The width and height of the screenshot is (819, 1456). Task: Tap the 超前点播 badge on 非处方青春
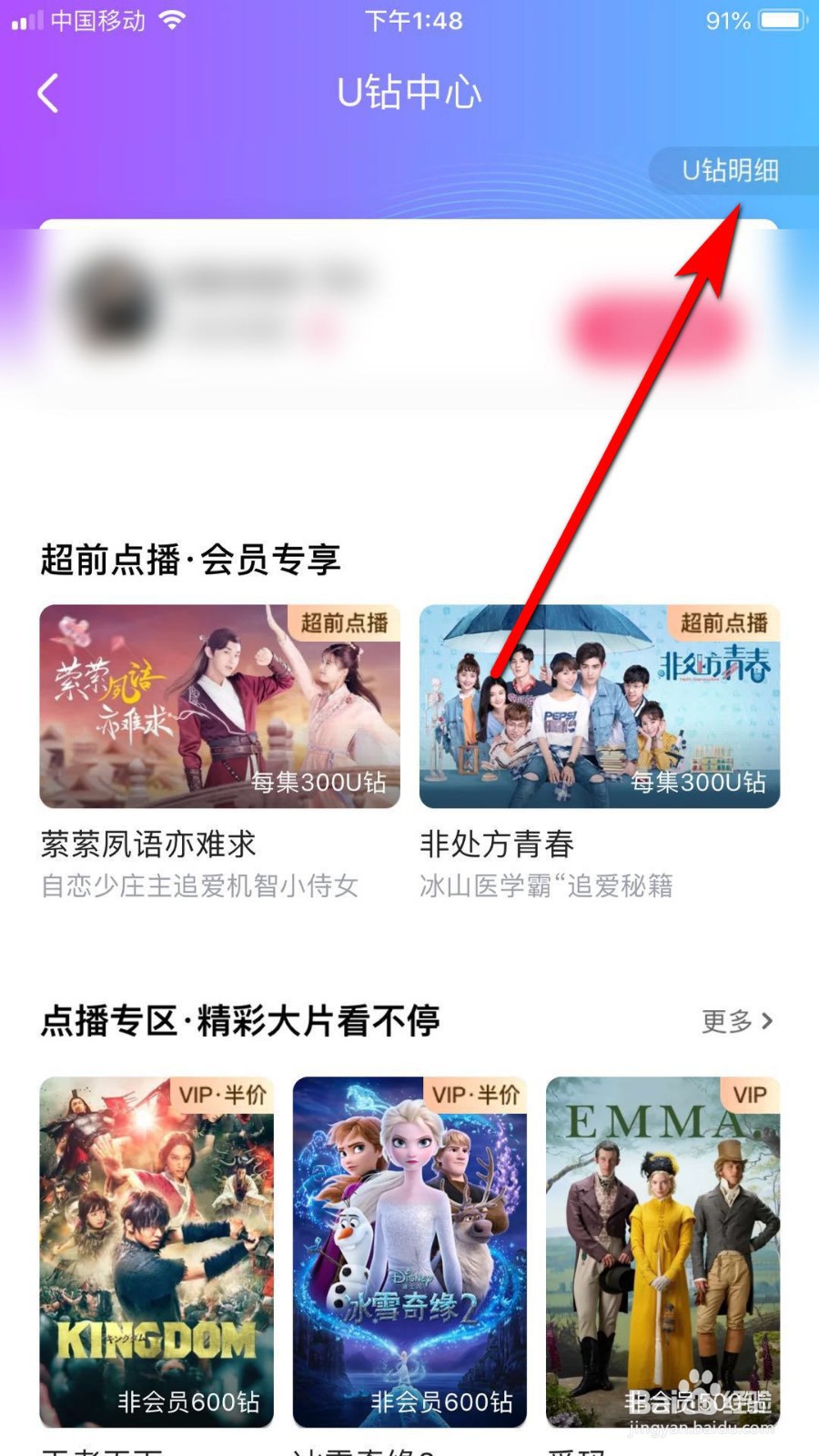723,622
